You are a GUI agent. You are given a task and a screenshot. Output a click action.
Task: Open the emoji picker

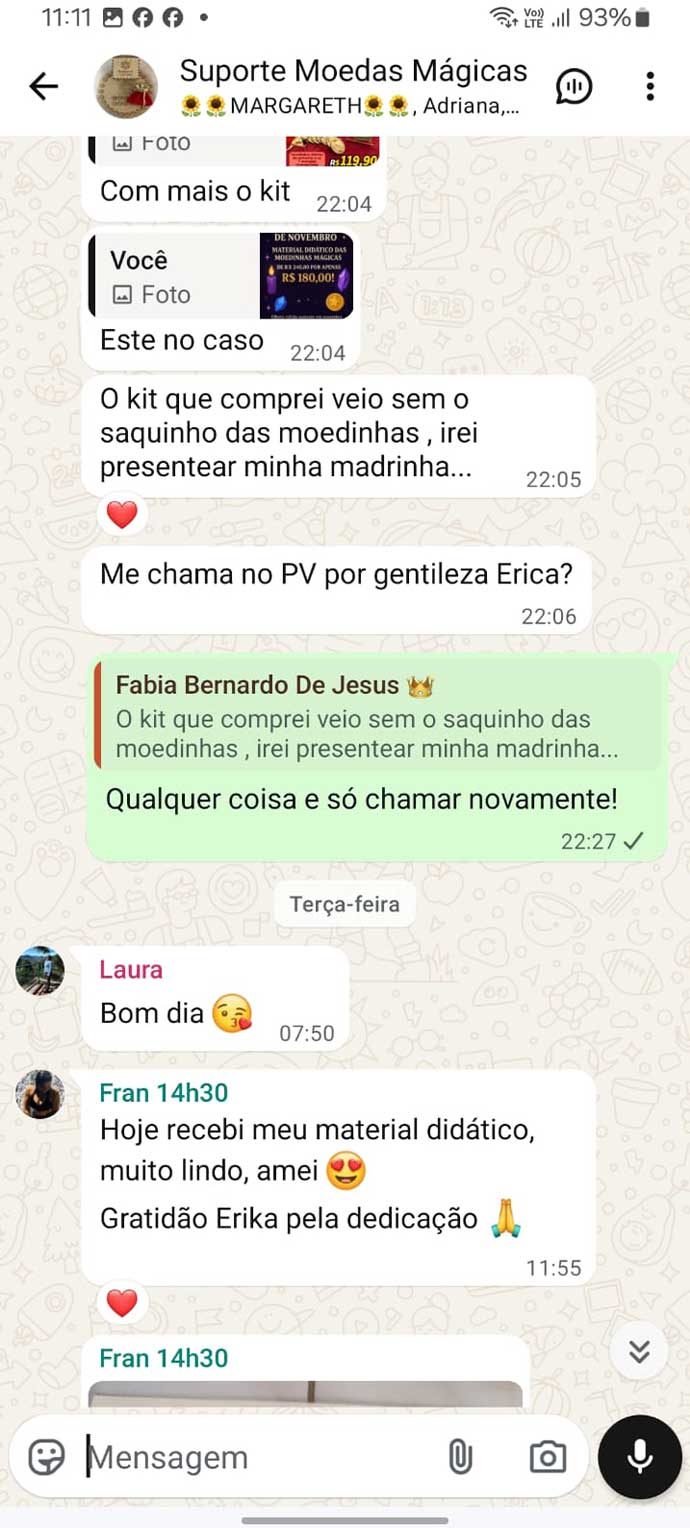point(46,1457)
